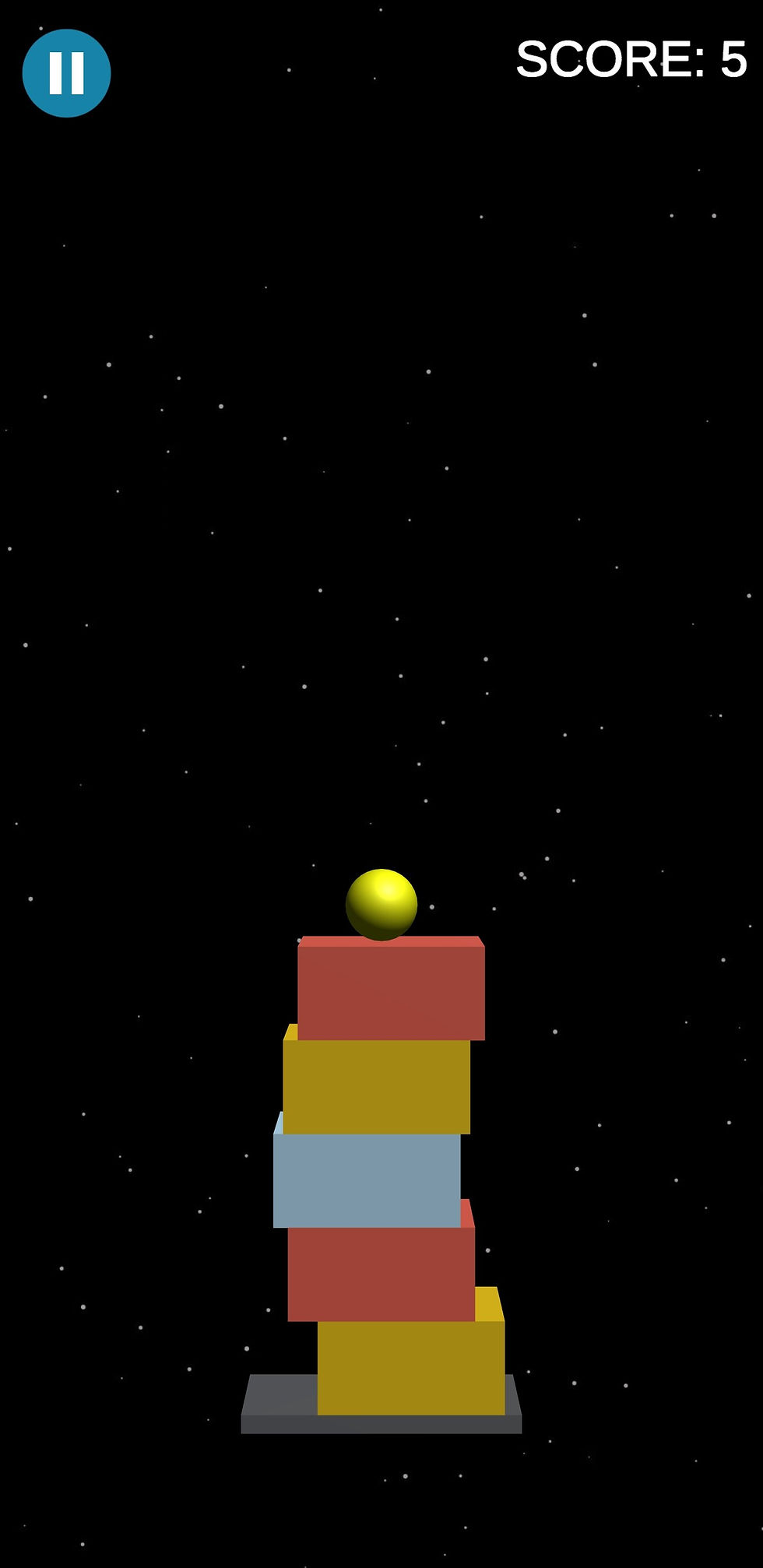
Task: Tap the ball resting on the tower
Action: point(381,903)
